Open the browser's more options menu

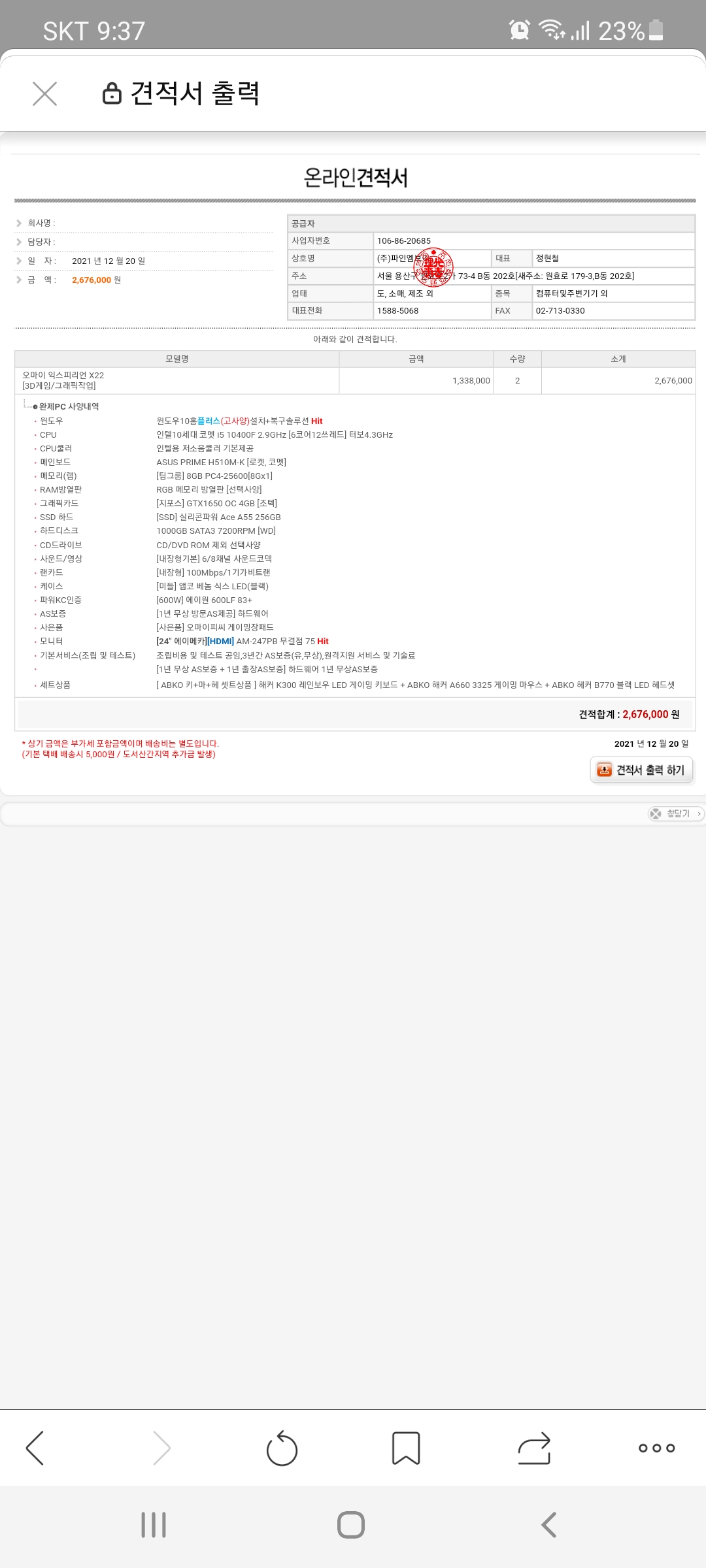(x=656, y=1448)
